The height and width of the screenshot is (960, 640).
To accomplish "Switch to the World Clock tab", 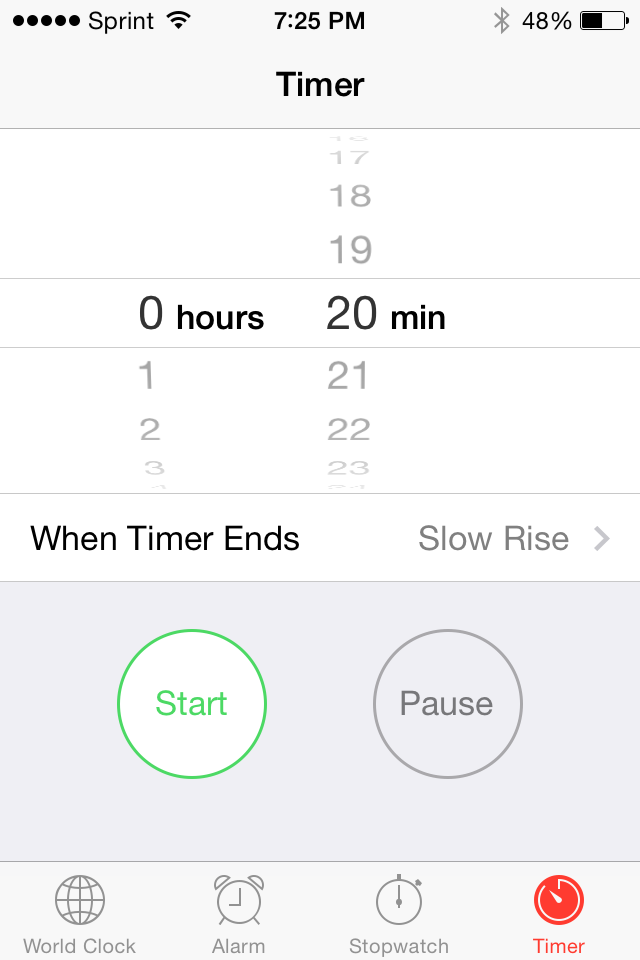I will pyautogui.click(x=80, y=914).
